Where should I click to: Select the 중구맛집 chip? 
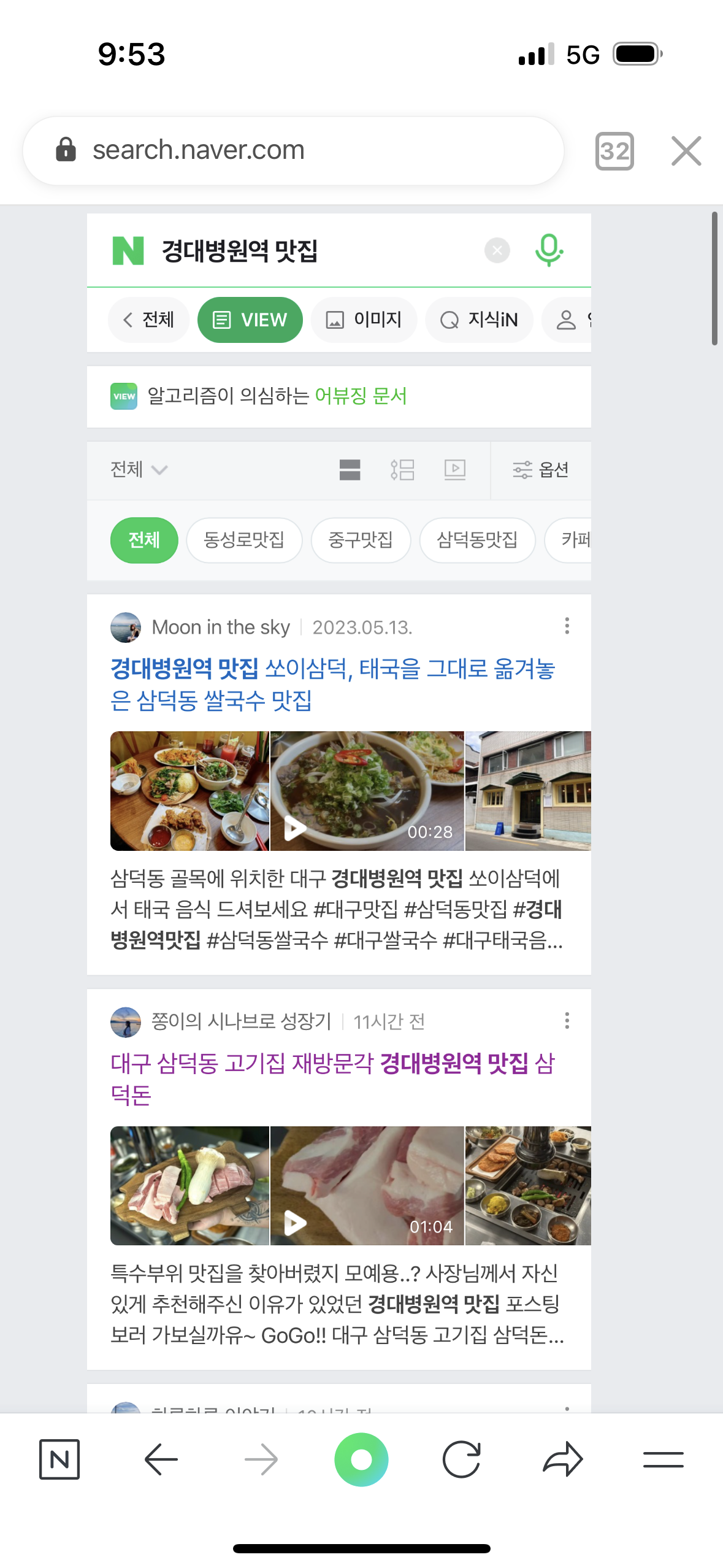coord(361,540)
